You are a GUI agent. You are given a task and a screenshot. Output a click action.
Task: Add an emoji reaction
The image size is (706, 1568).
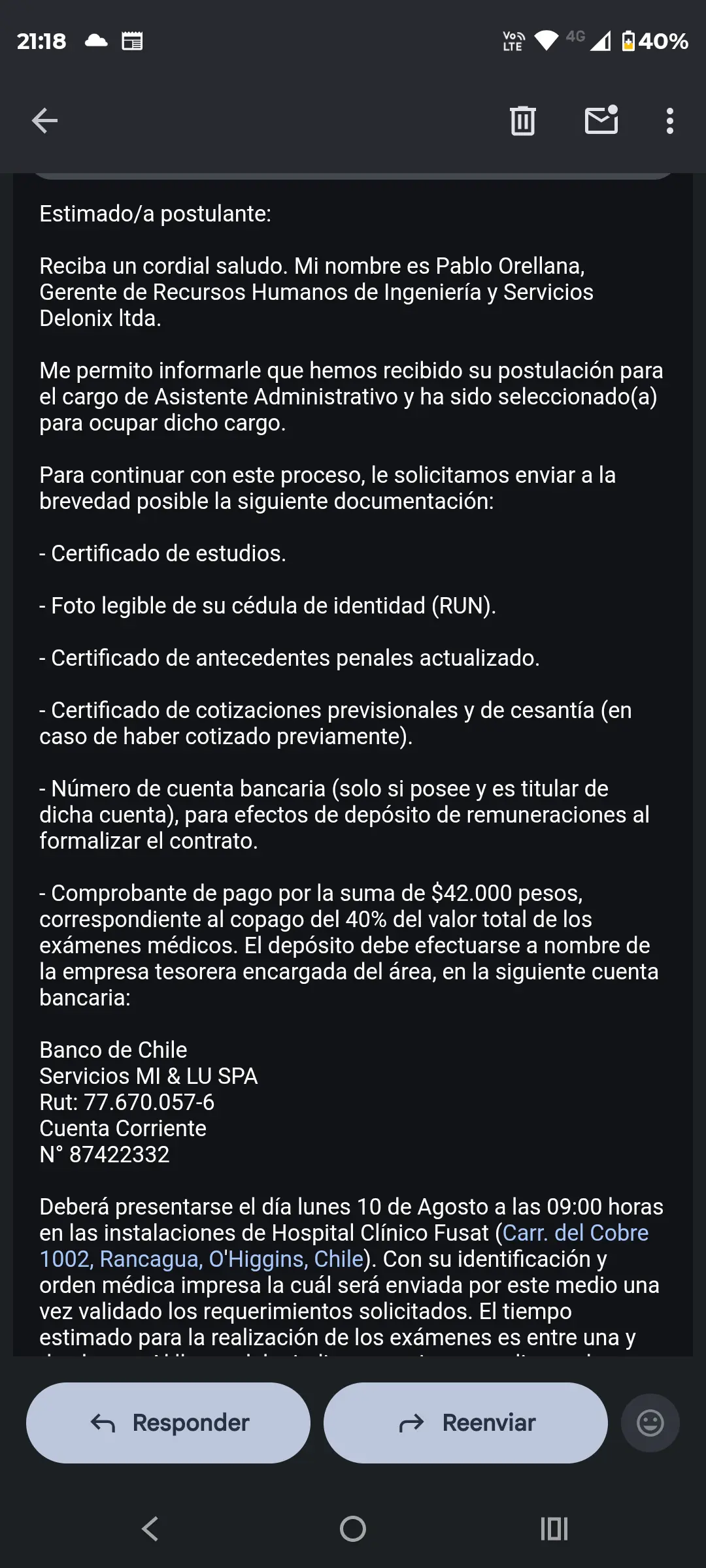pyautogui.click(x=650, y=1422)
